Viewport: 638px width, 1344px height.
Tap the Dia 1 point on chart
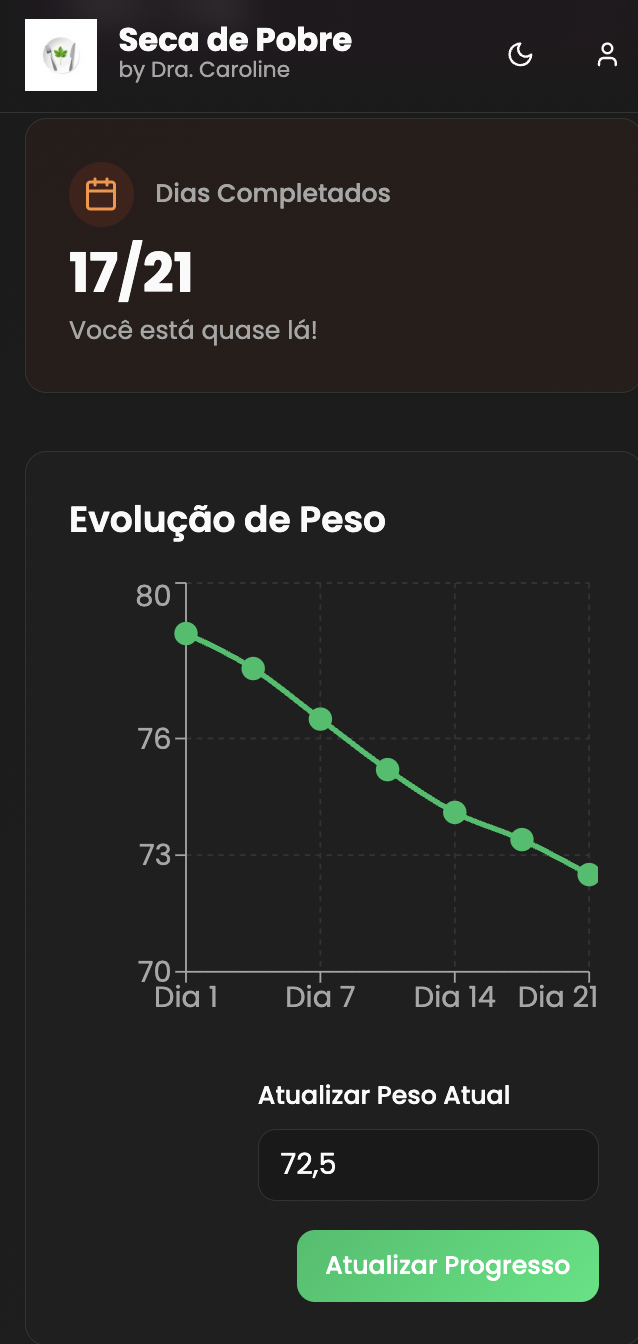tap(186, 633)
